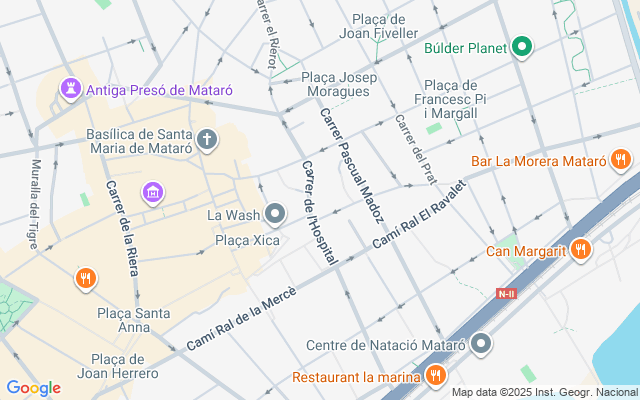Select the unlabeled museum pin near Carrer de la Riera
Screen dimensions: 640x400
(x=152, y=191)
